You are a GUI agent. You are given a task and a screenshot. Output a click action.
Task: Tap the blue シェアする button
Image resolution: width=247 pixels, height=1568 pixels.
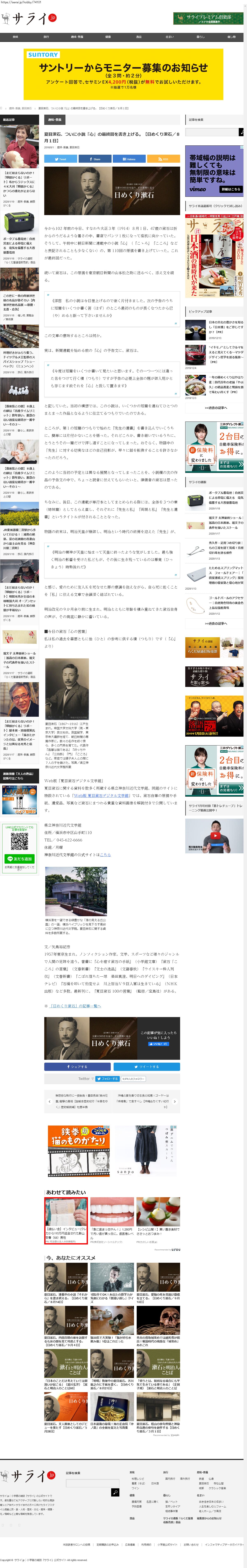coord(77,1066)
